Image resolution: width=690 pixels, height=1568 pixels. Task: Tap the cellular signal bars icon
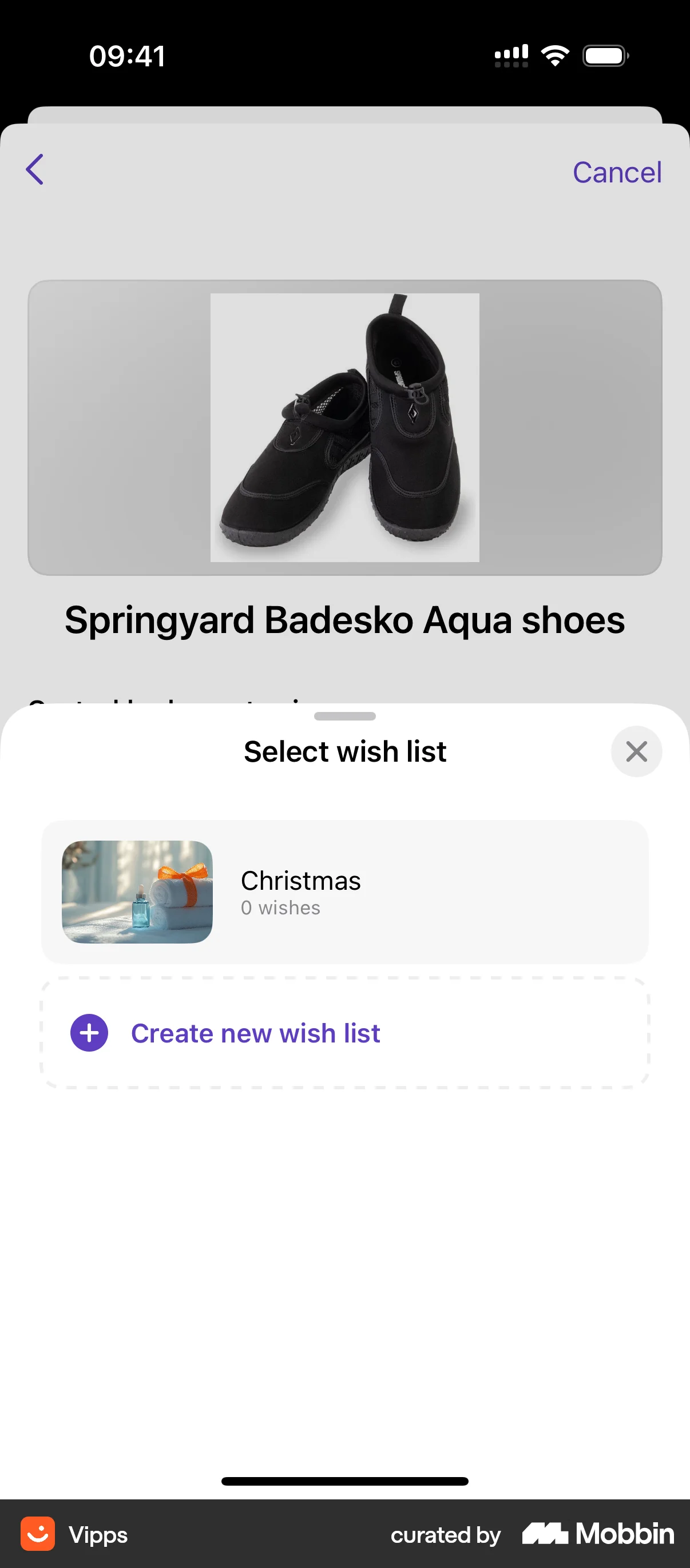pos(510,55)
